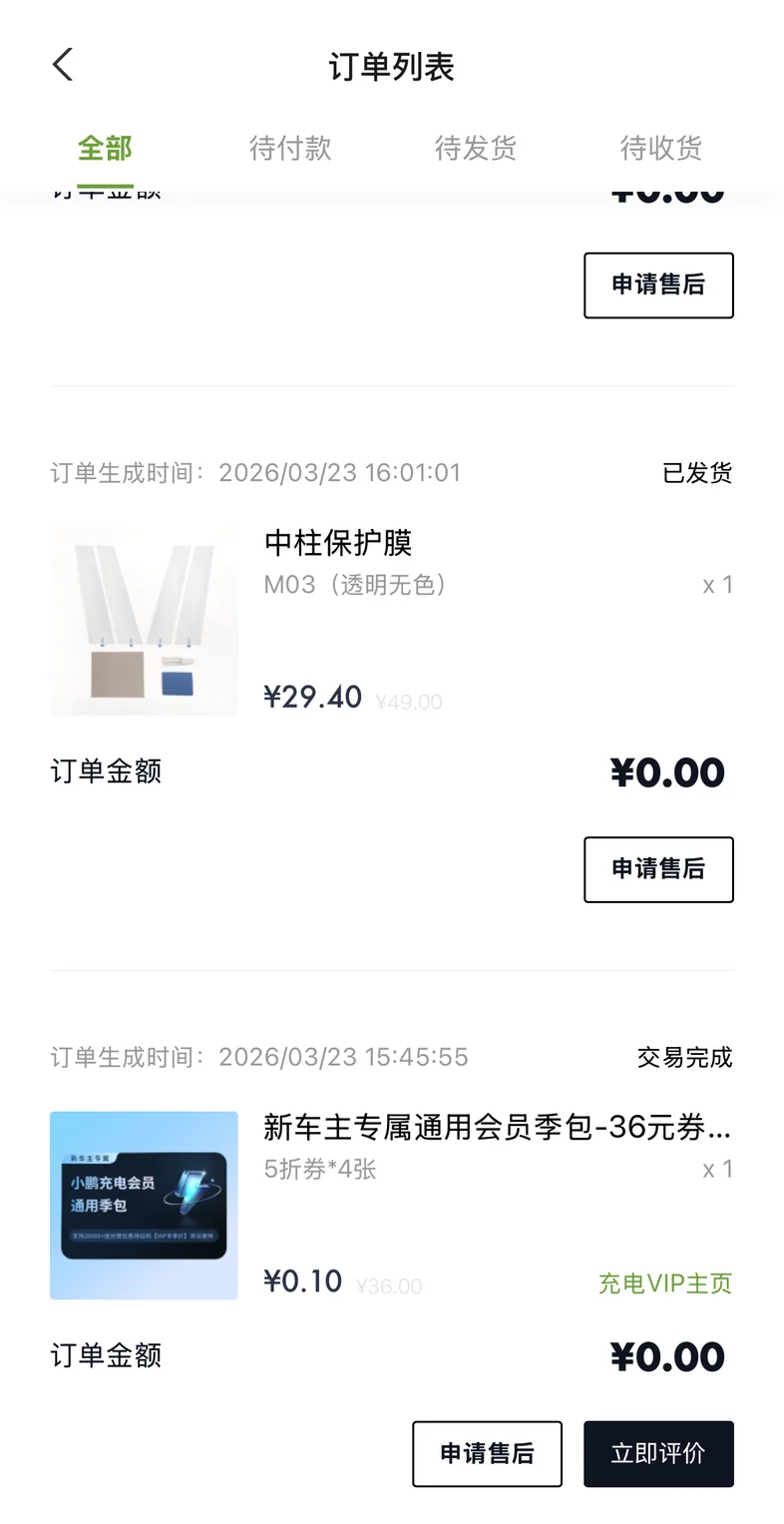Open the 新车主专属通用会员季包 order
The image size is (784, 1524).
click(497, 1129)
